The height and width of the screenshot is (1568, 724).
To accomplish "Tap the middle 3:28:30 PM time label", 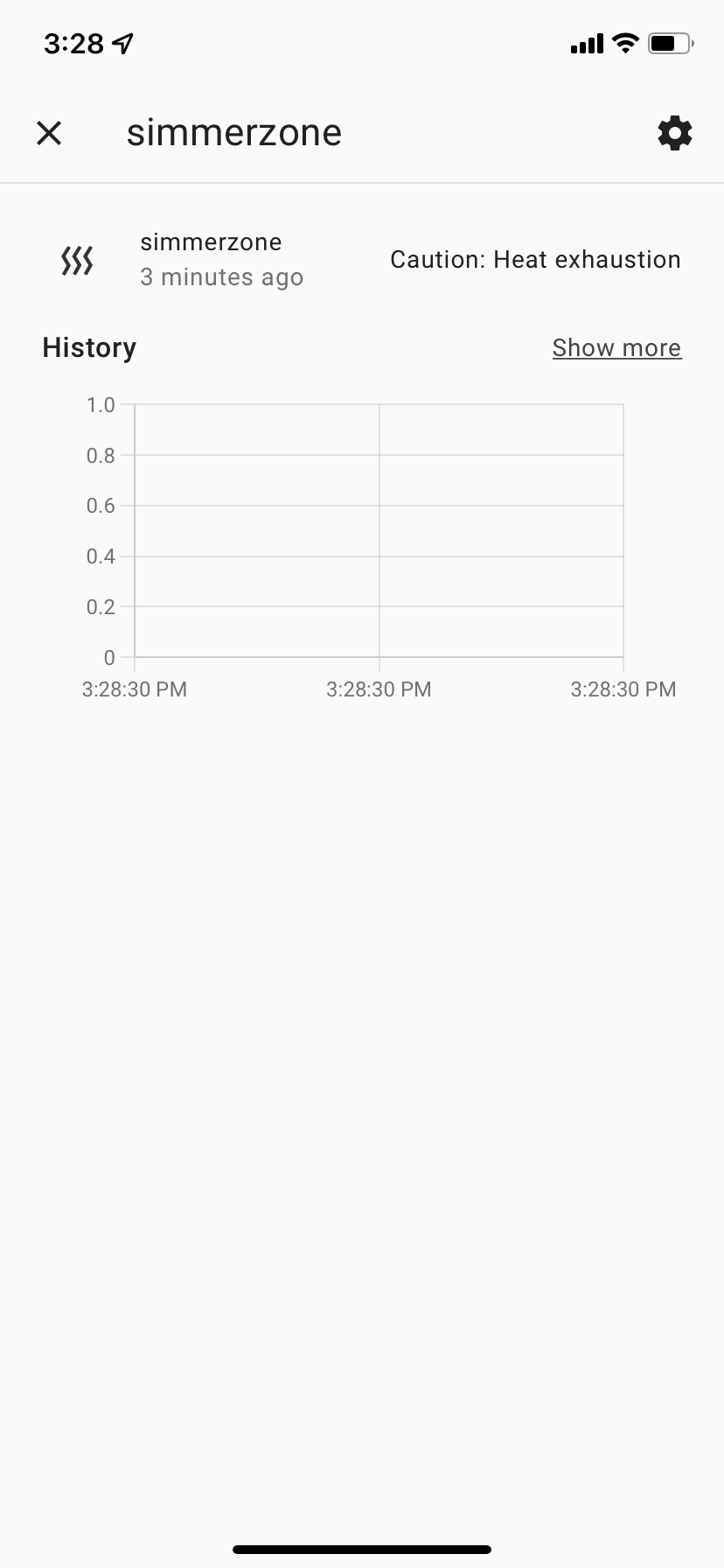I will tap(379, 689).
